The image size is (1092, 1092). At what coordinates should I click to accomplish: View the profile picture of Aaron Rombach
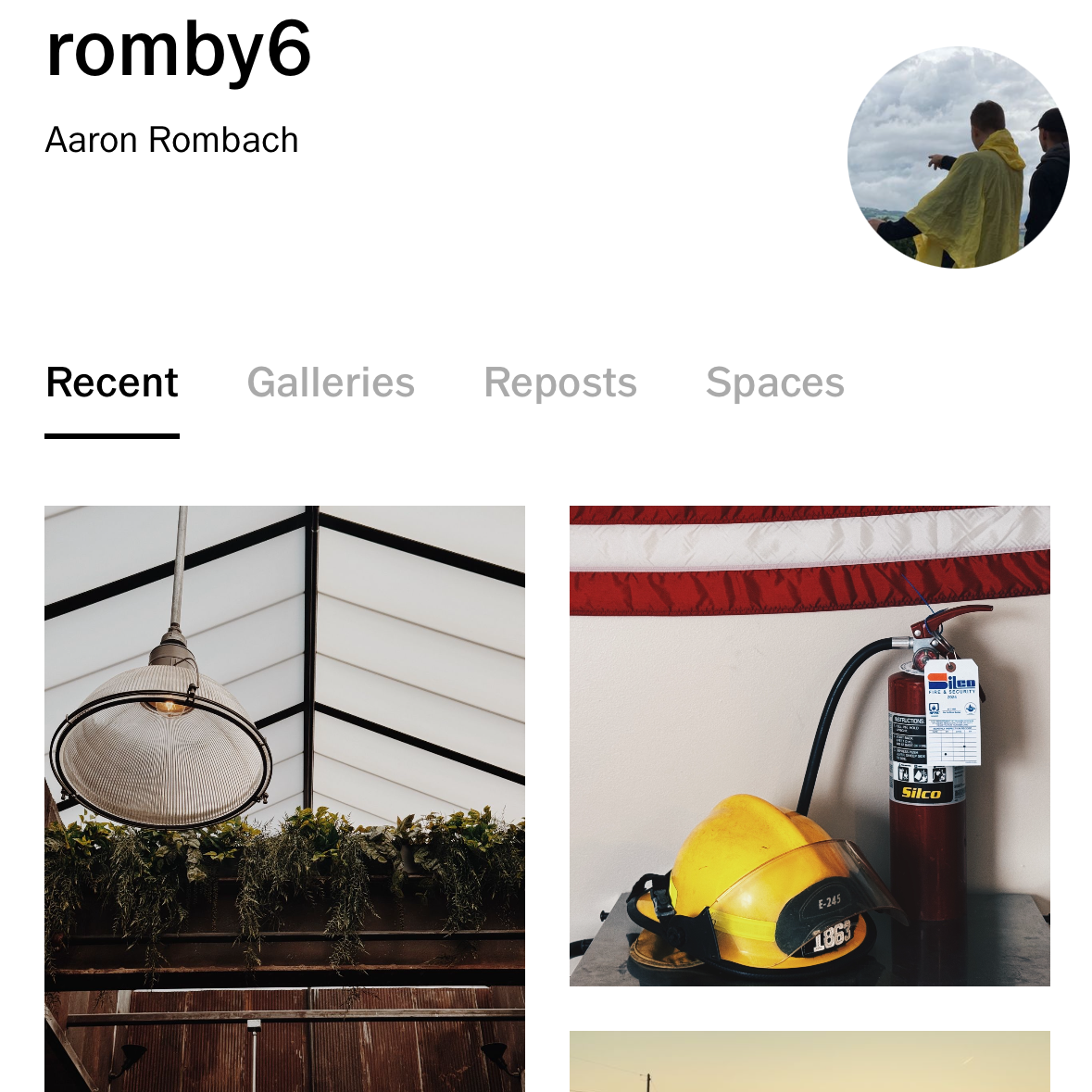tap(958, 157)
